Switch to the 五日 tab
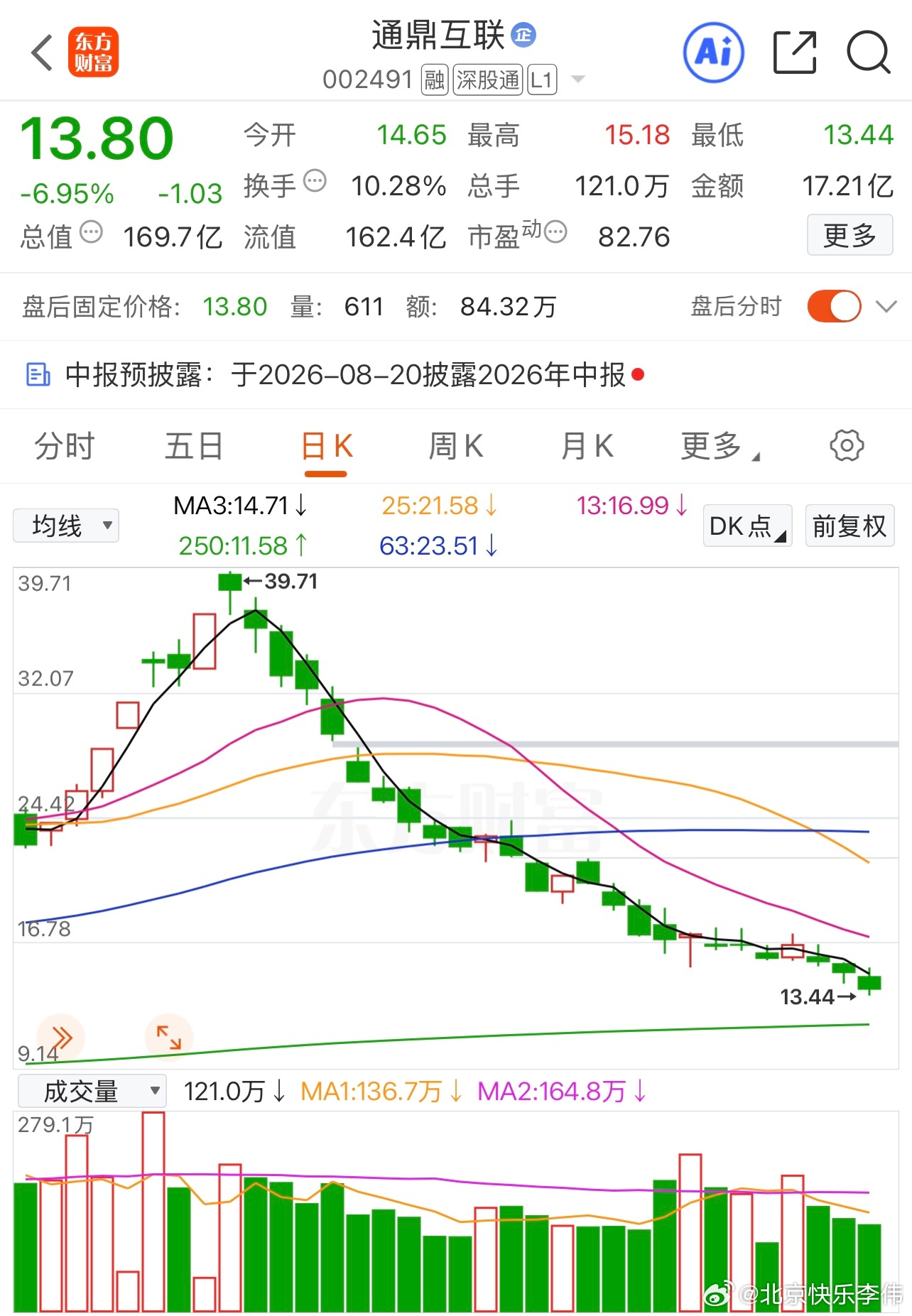This screenshot has width=912, height=1316. tap(194, 447)
